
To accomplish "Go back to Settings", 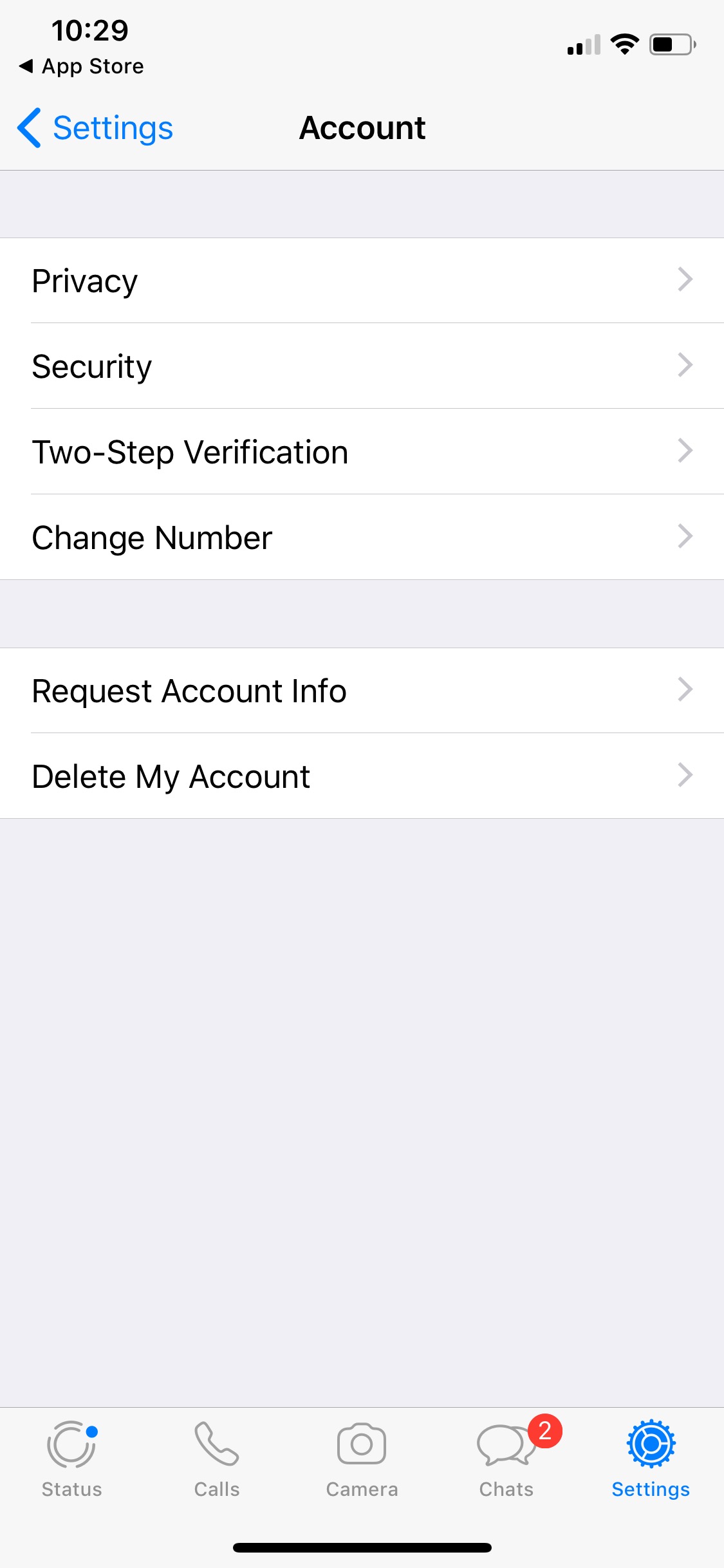I will [95, 127].
